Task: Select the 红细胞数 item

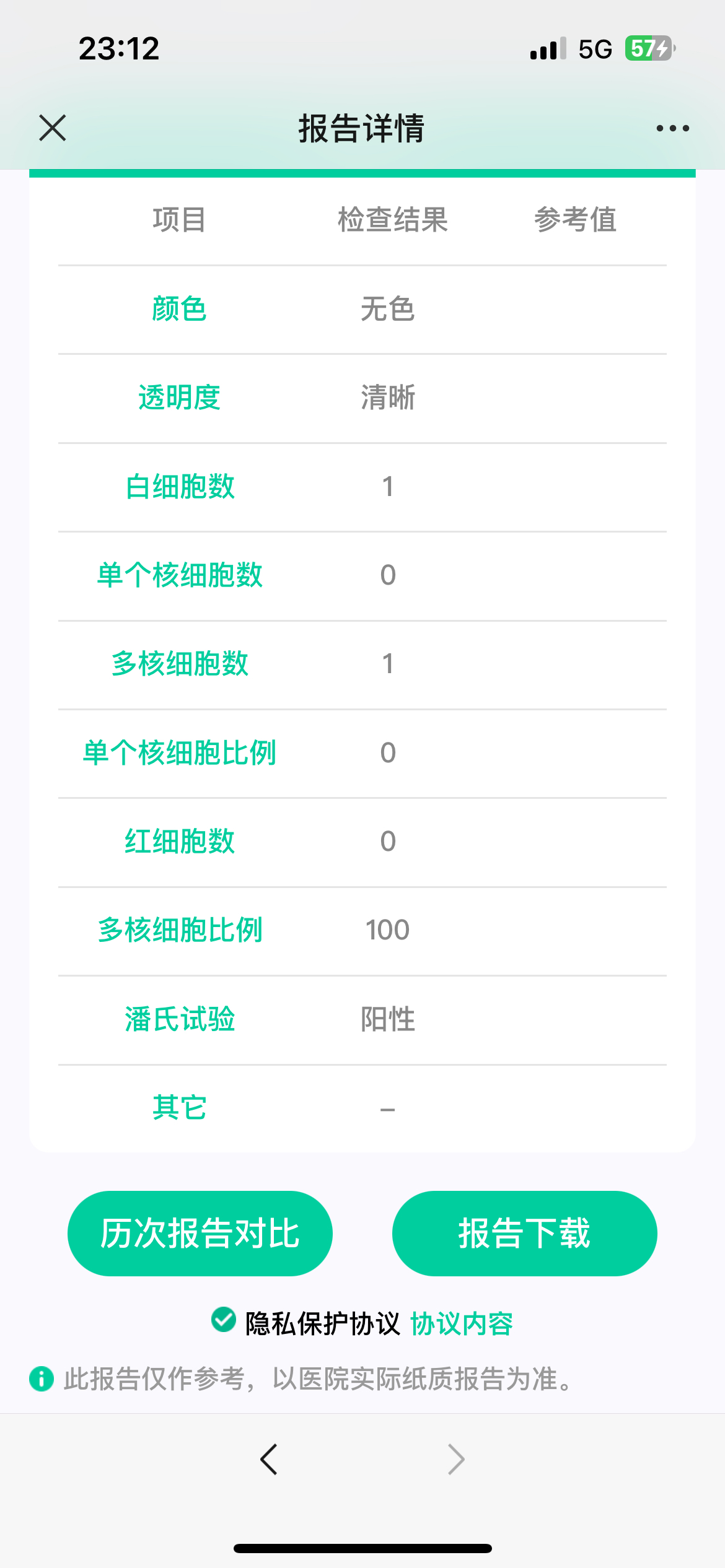Action: click(x=180, y=842)
